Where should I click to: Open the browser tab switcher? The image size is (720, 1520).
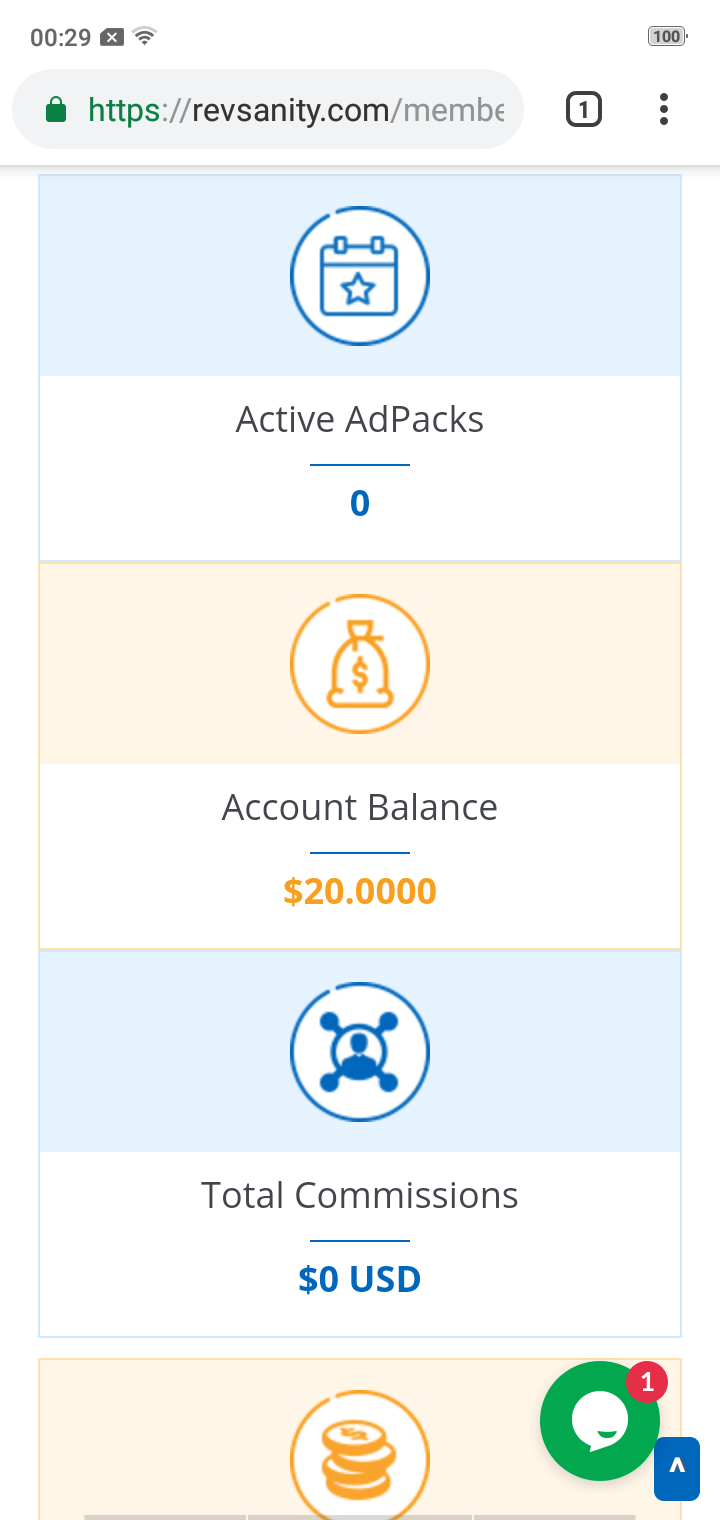(583, 109)
